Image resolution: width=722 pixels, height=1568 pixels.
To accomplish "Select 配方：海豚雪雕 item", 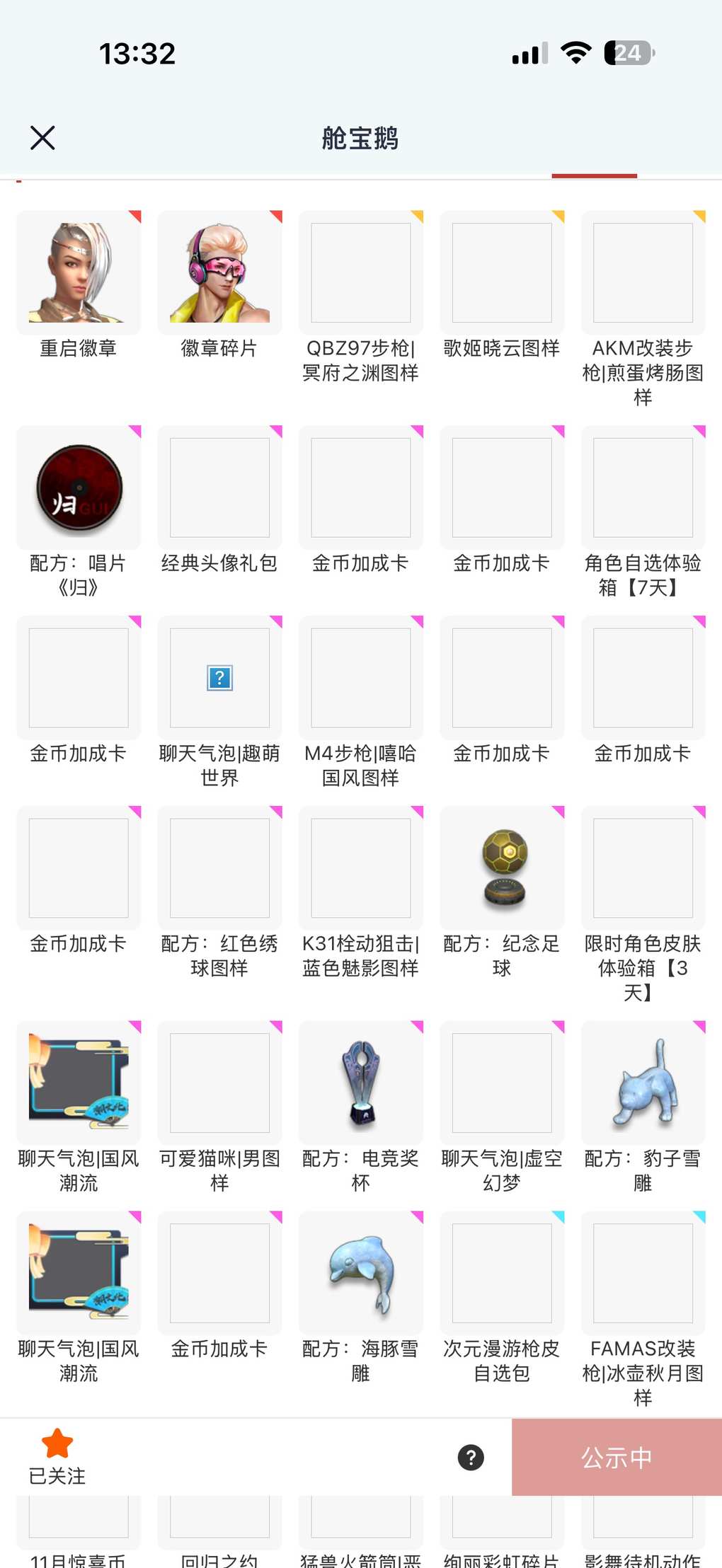I will point(361,1274).
